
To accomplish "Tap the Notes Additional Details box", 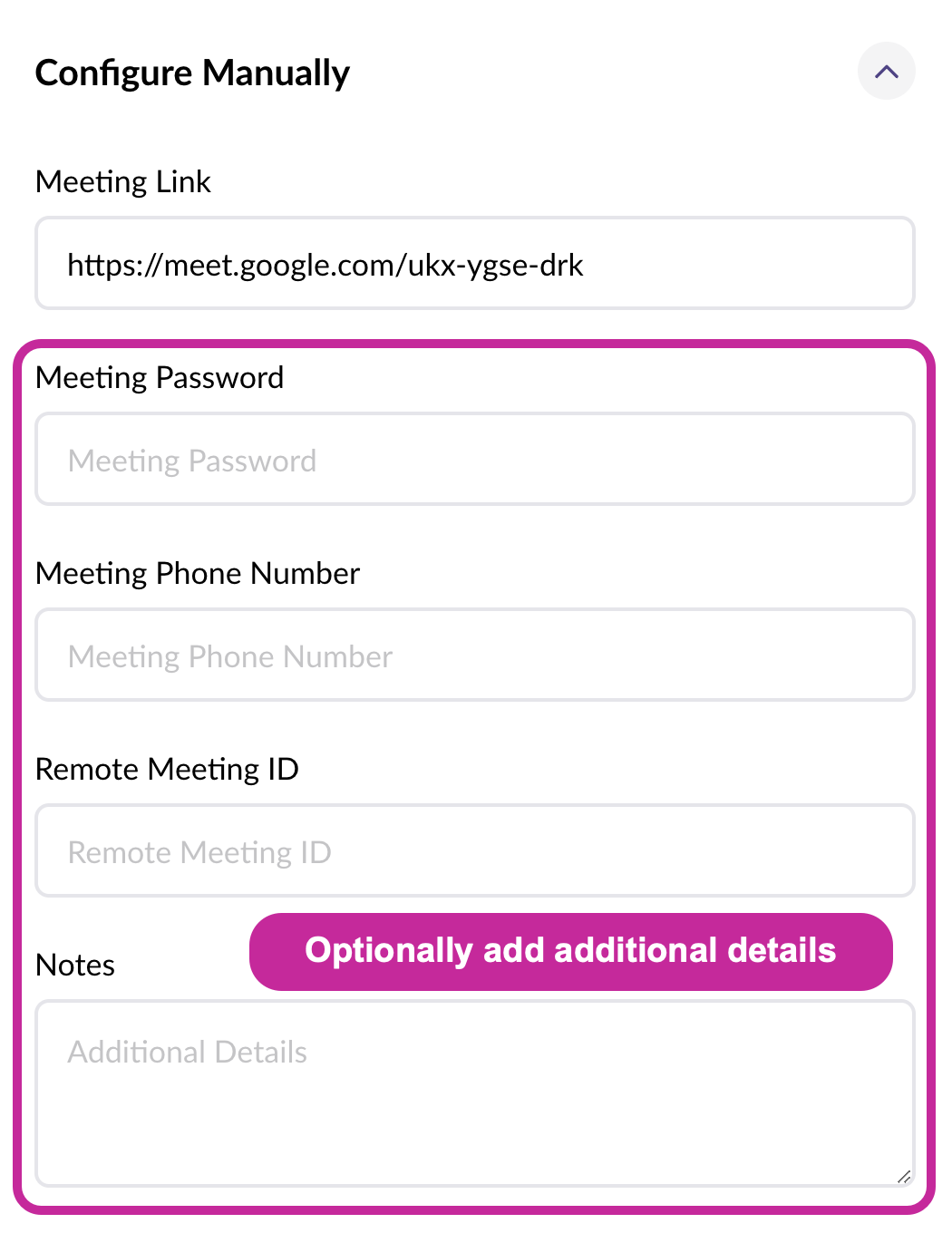I will [474, 1094].
